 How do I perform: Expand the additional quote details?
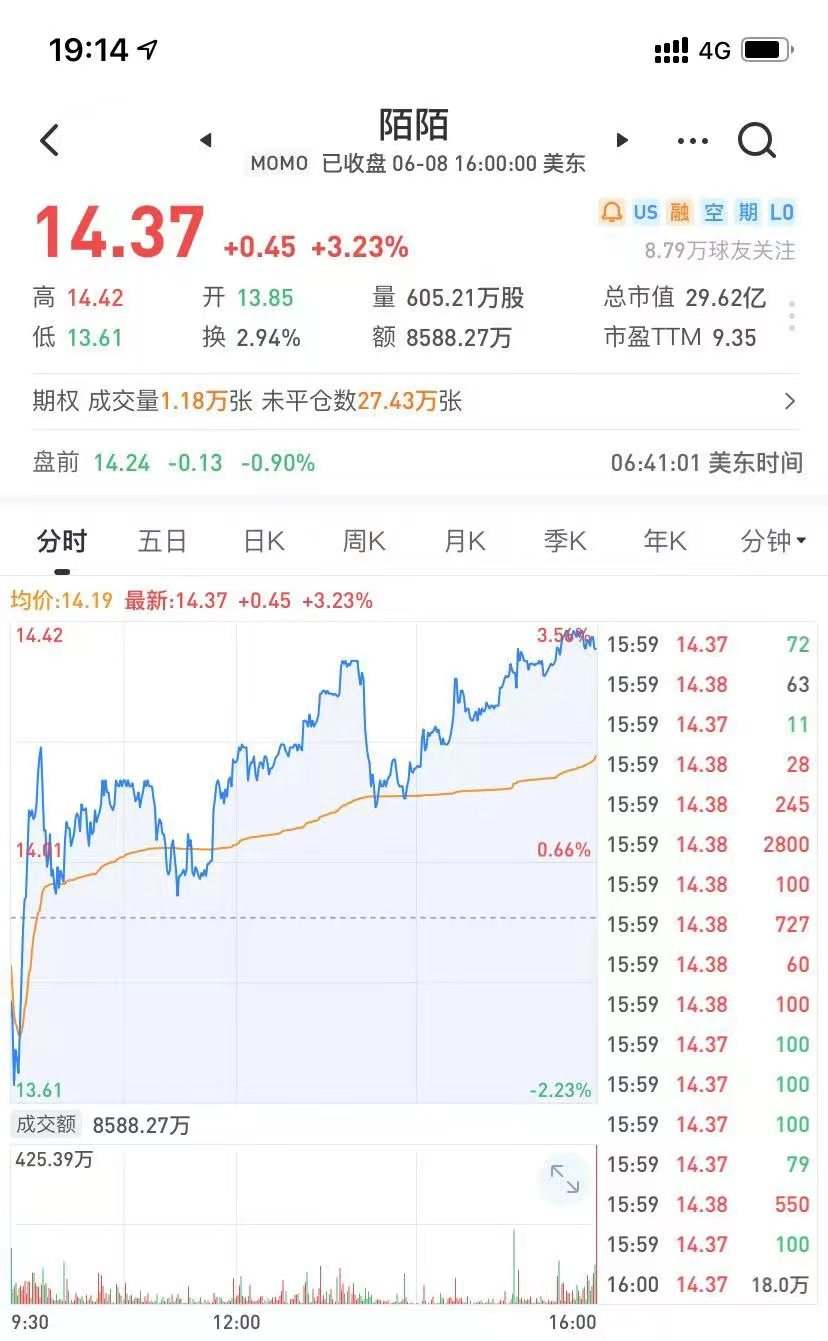[x=791, y=317]
